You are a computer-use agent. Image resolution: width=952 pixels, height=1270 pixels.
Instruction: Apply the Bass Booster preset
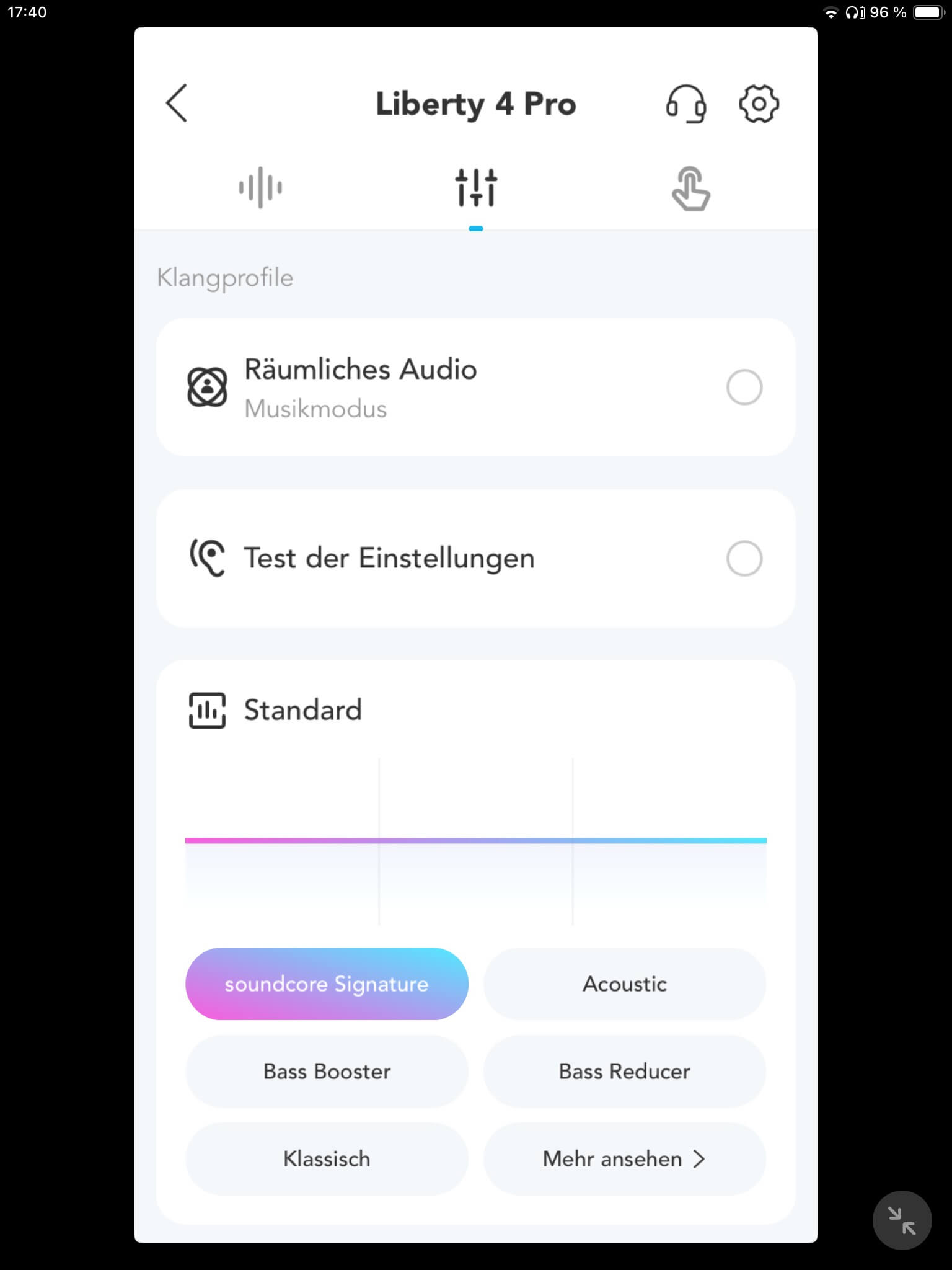(327, 1072)
